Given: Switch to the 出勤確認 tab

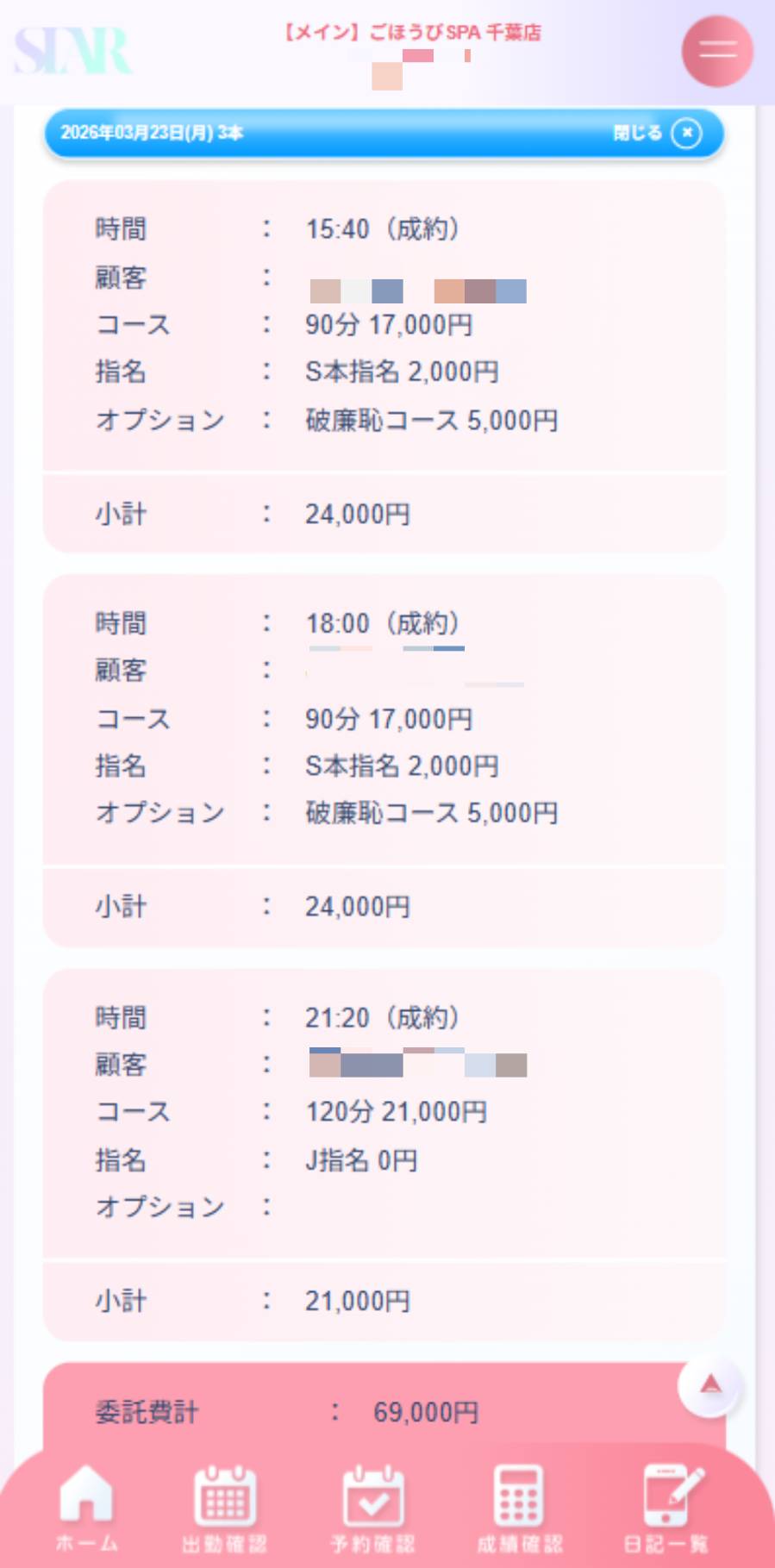Looking at the screenshot, I should [x=224, y=1507].
